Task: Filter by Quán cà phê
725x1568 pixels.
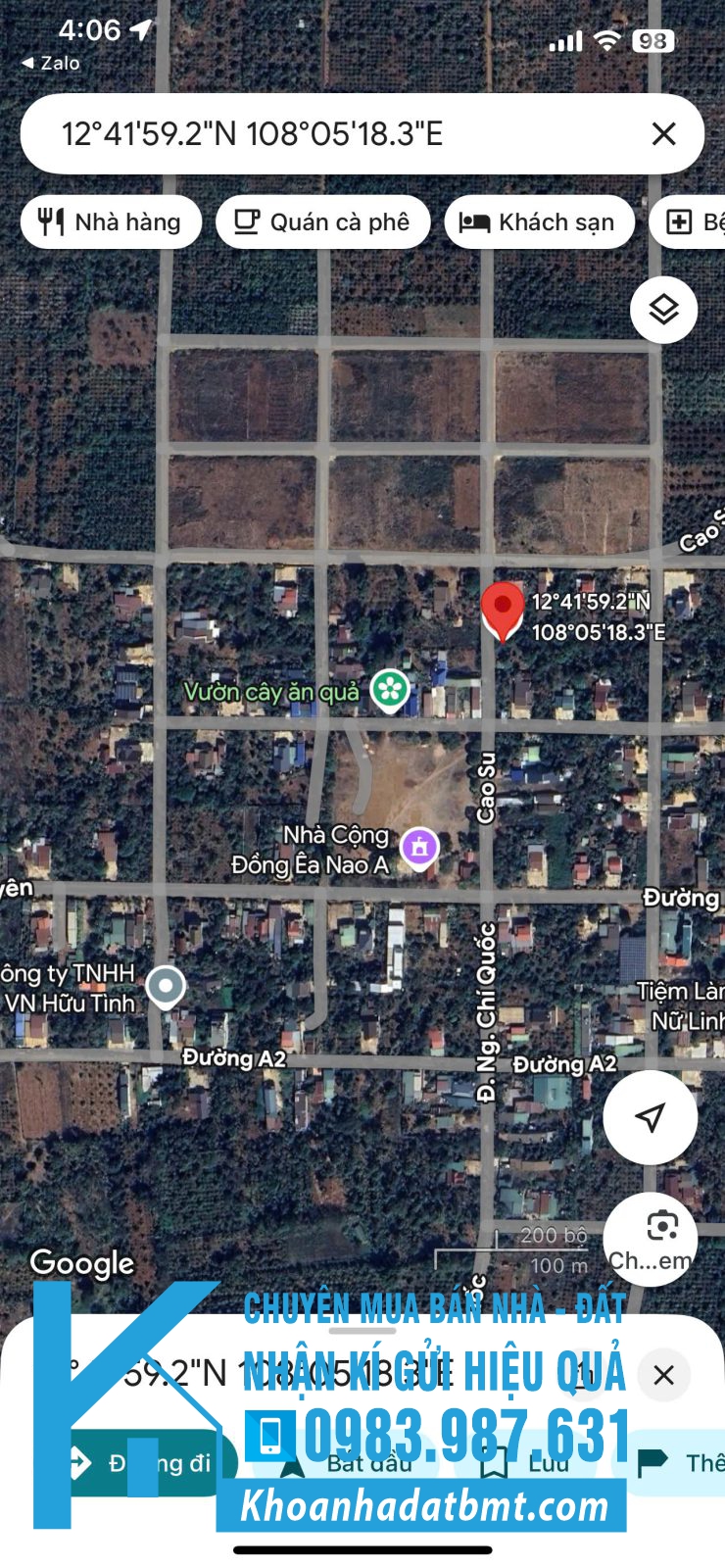Action: (x=323, y=222)
